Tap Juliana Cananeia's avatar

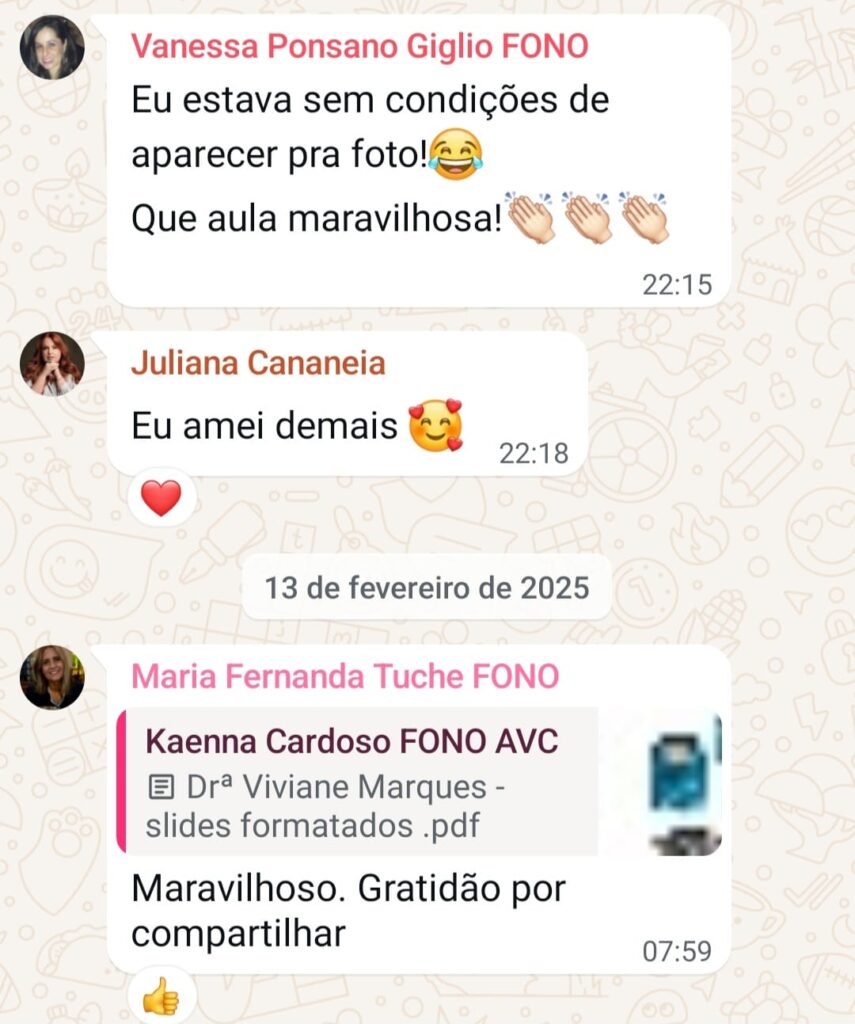click(52, 364)
